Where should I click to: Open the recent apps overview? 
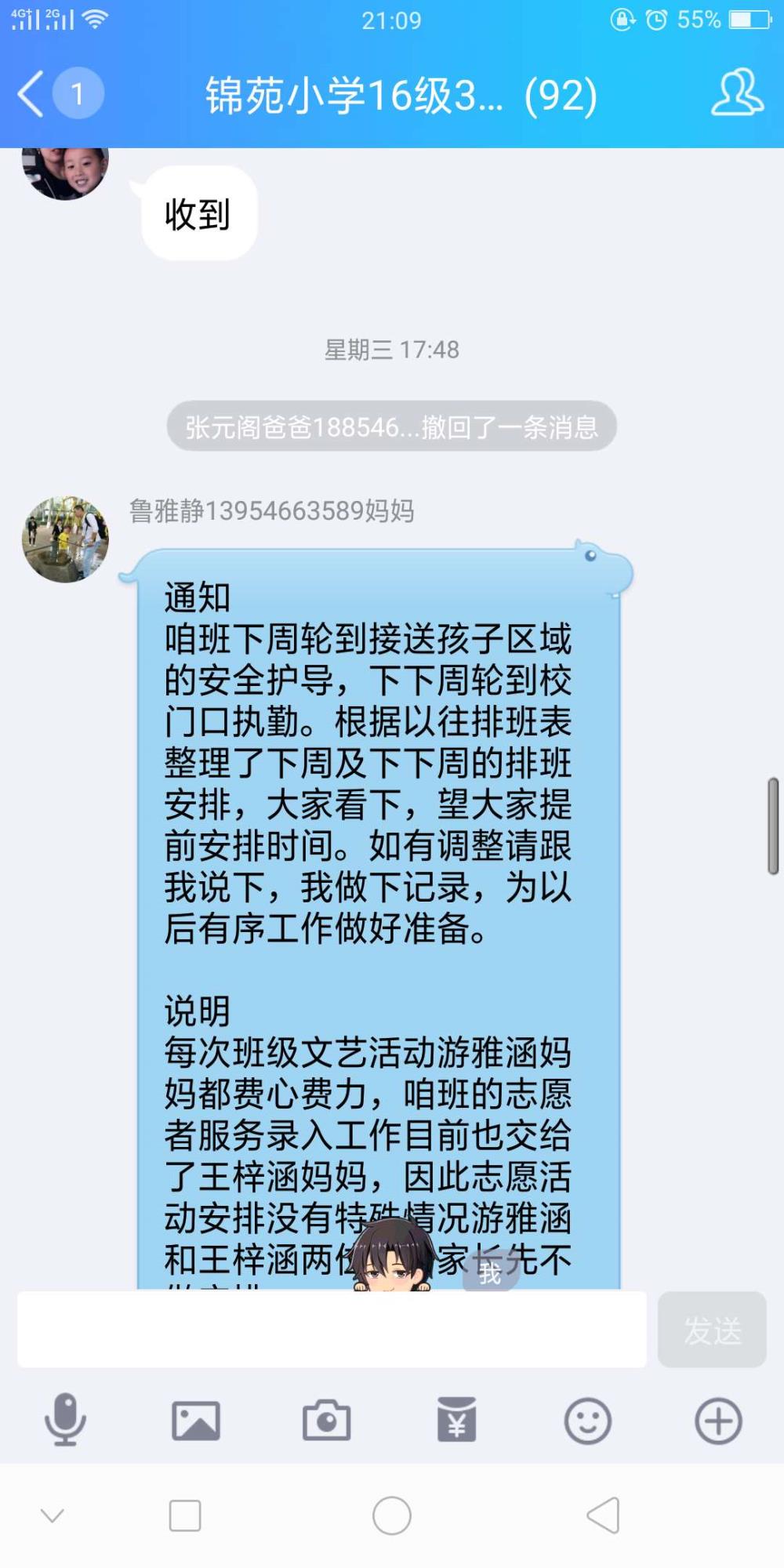pyautogui.click(x=185, y=1515)
